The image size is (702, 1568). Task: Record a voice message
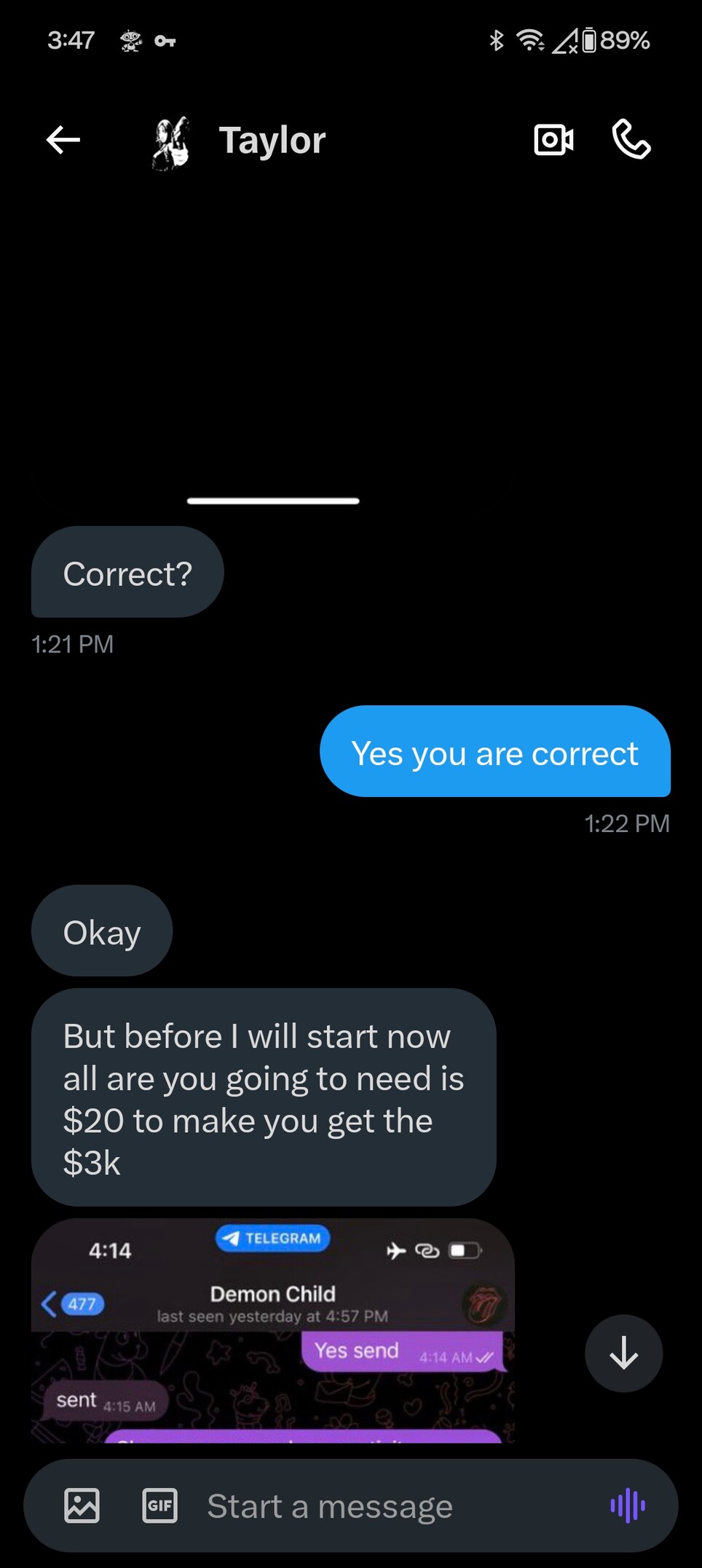(x=628, y=1505)
